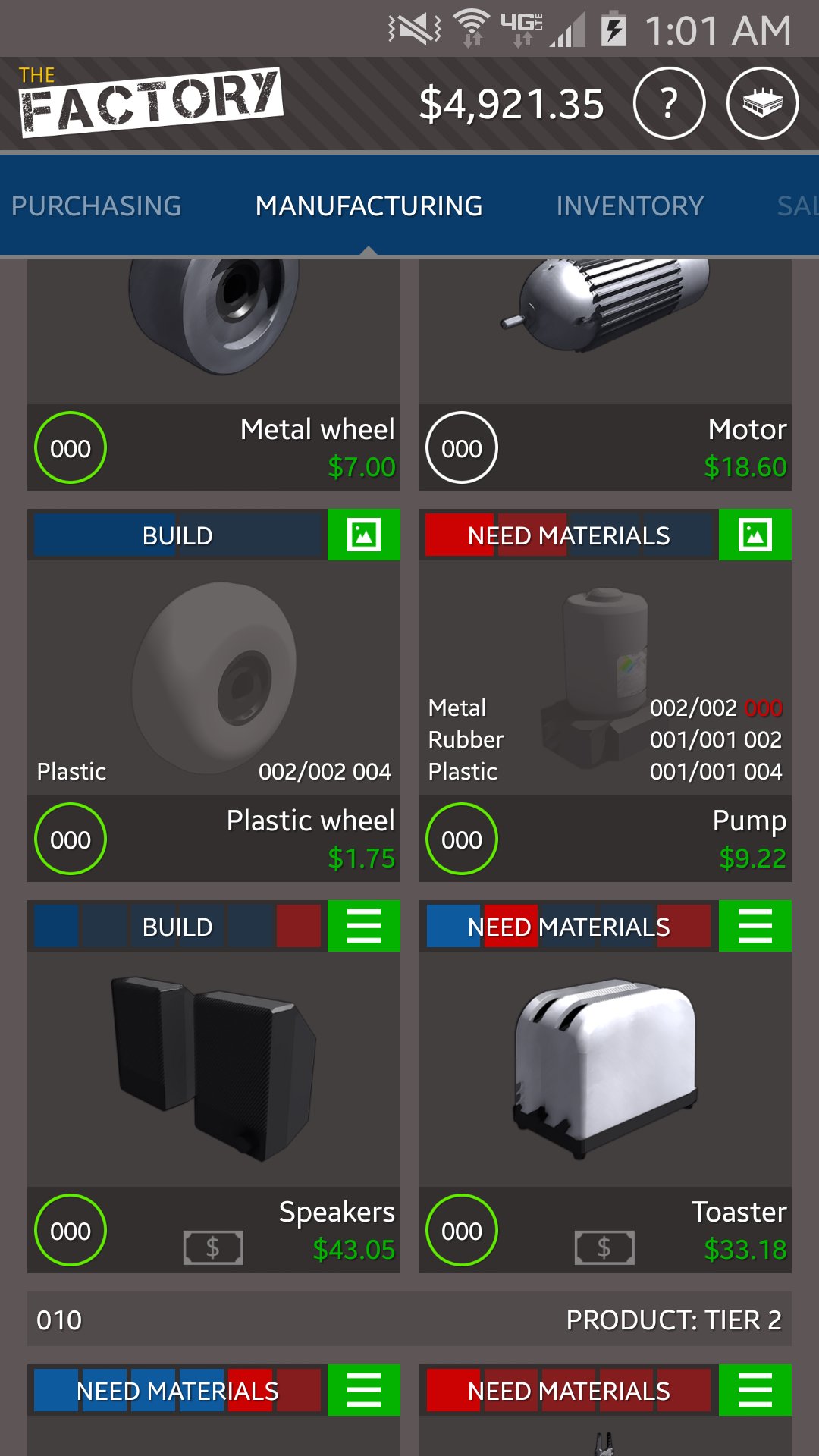
Task: Open the factory building icon
Action: click(762, 103)
